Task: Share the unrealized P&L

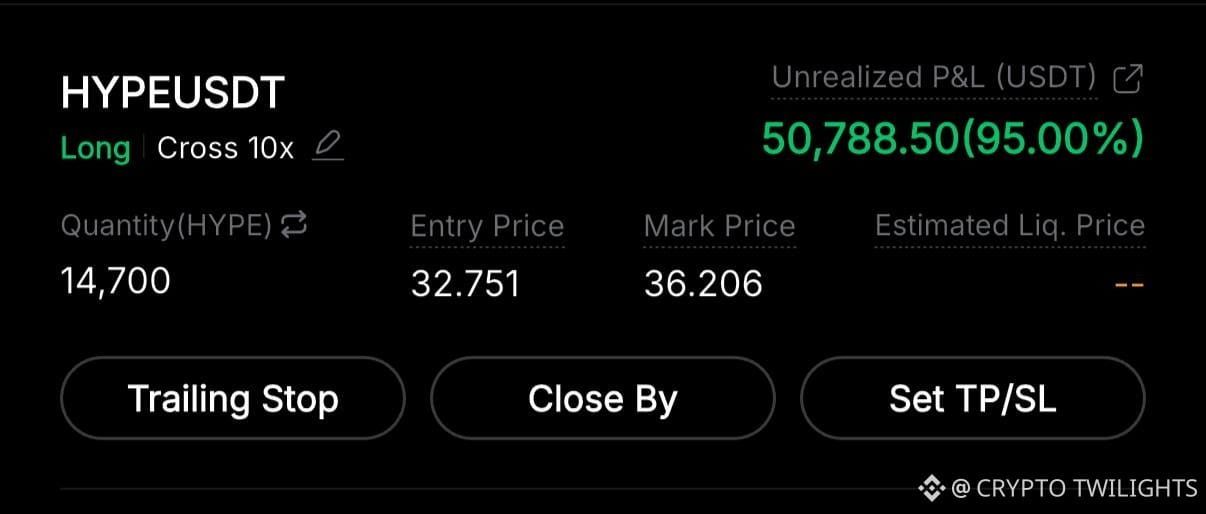Action: click(1127, 78)
